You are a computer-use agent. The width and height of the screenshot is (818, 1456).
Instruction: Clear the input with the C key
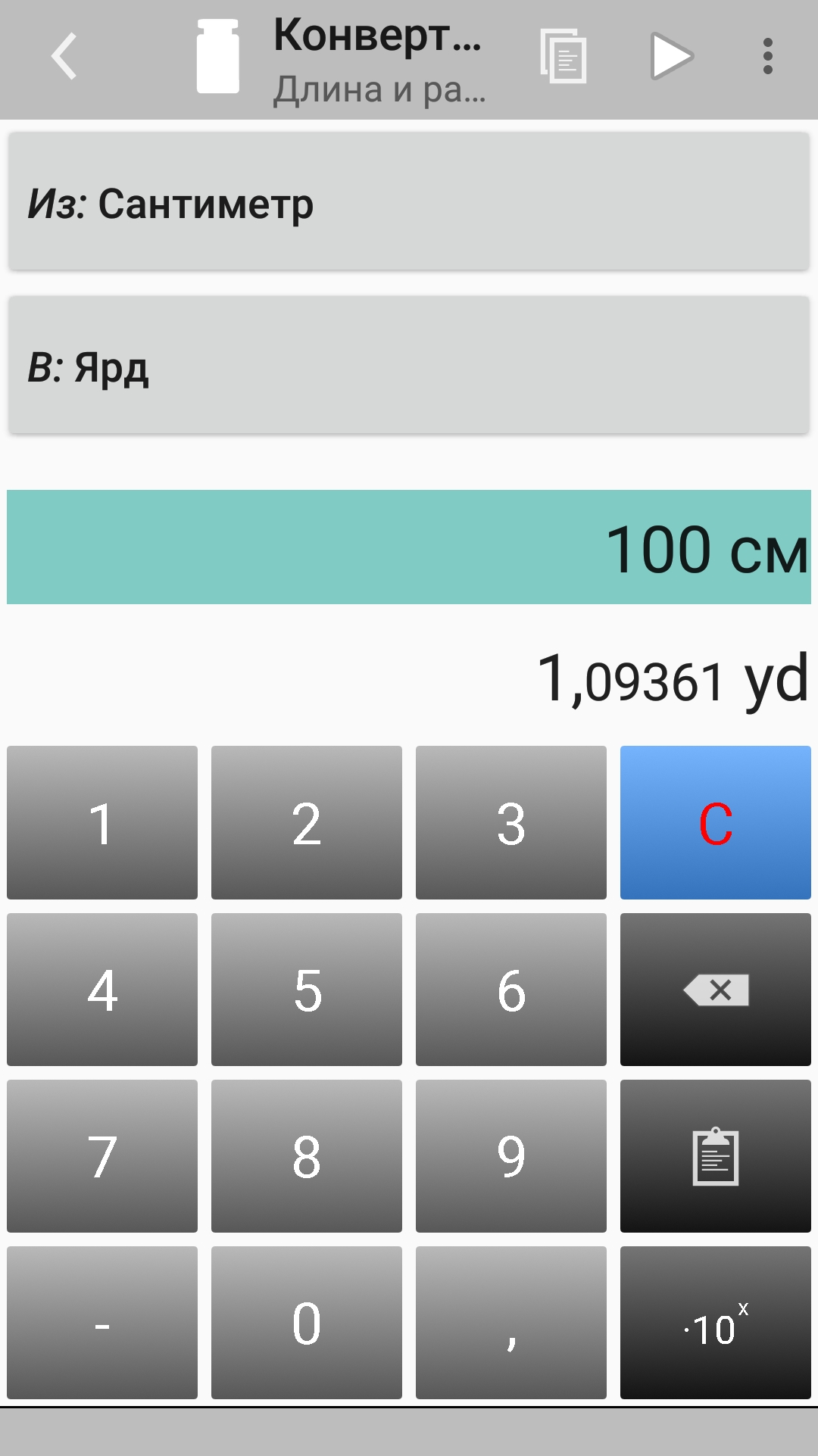(x=715, y=823)
